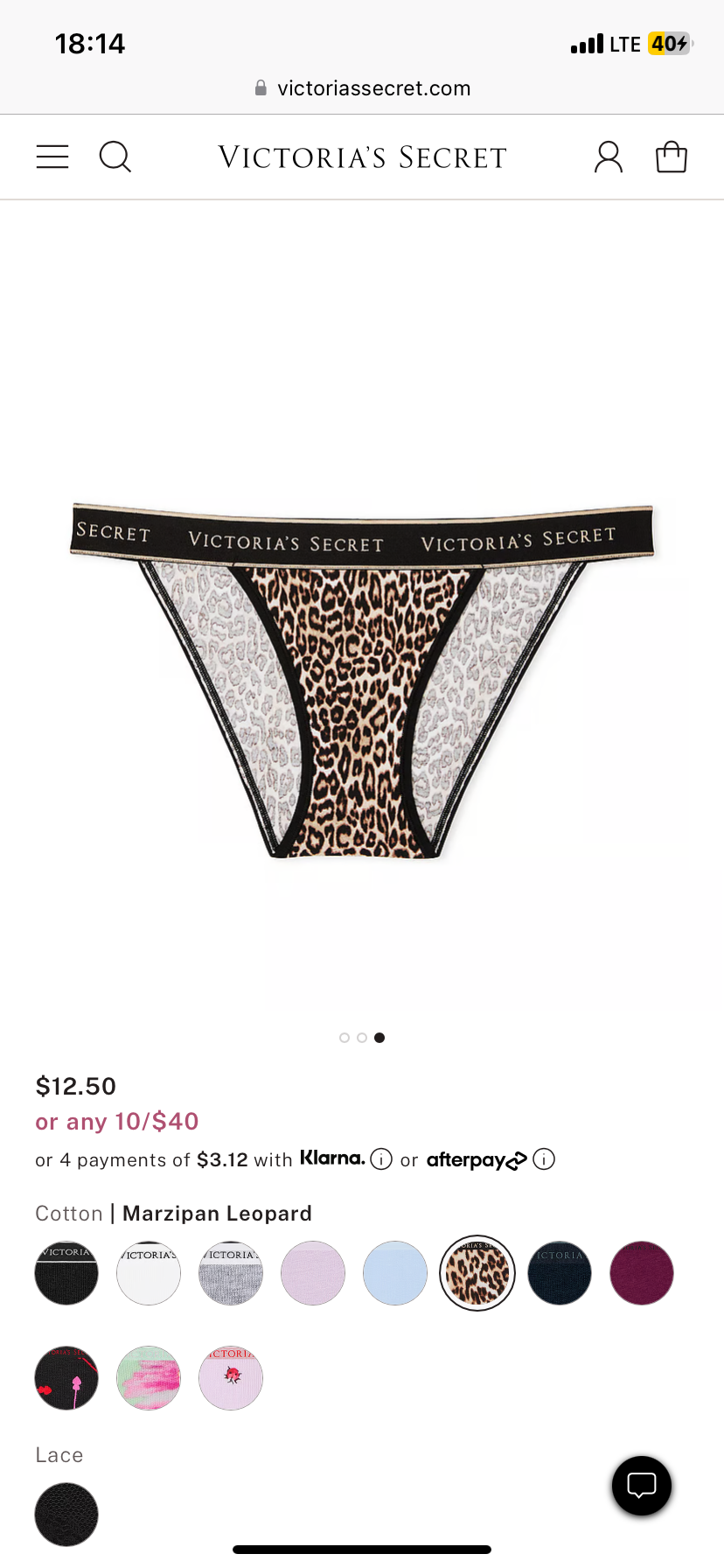This screenshot has width=724, height=1568.
Task: Select the white cotton swatch
Action: (149, 1273)
